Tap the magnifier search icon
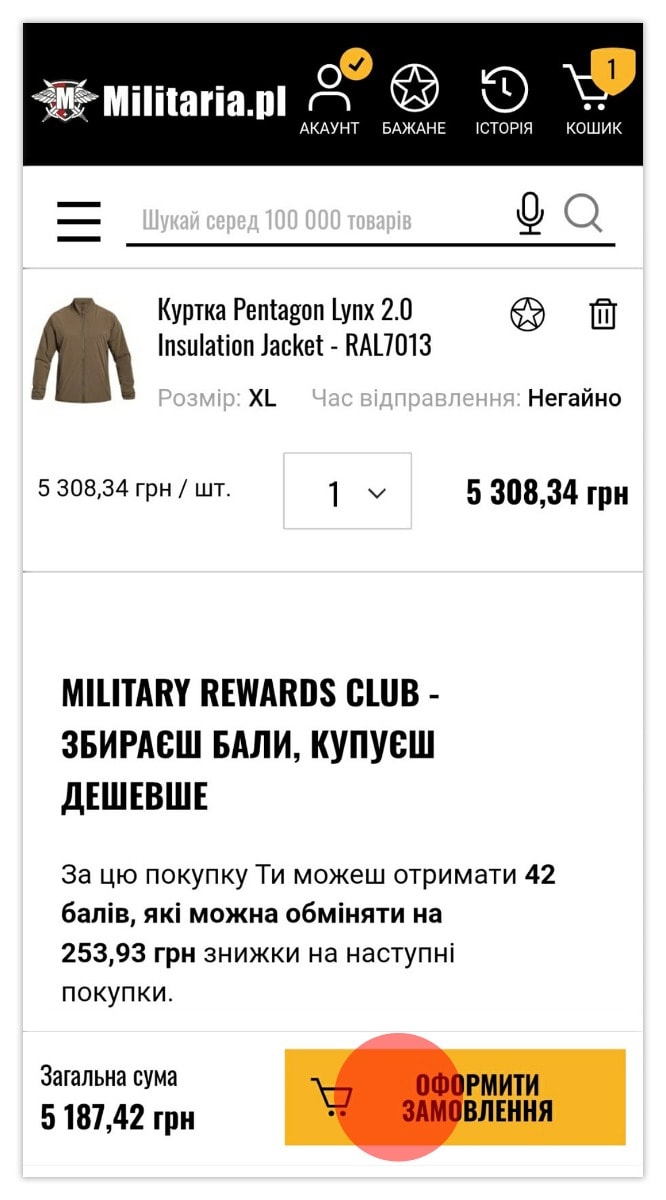 pos(583,214)
